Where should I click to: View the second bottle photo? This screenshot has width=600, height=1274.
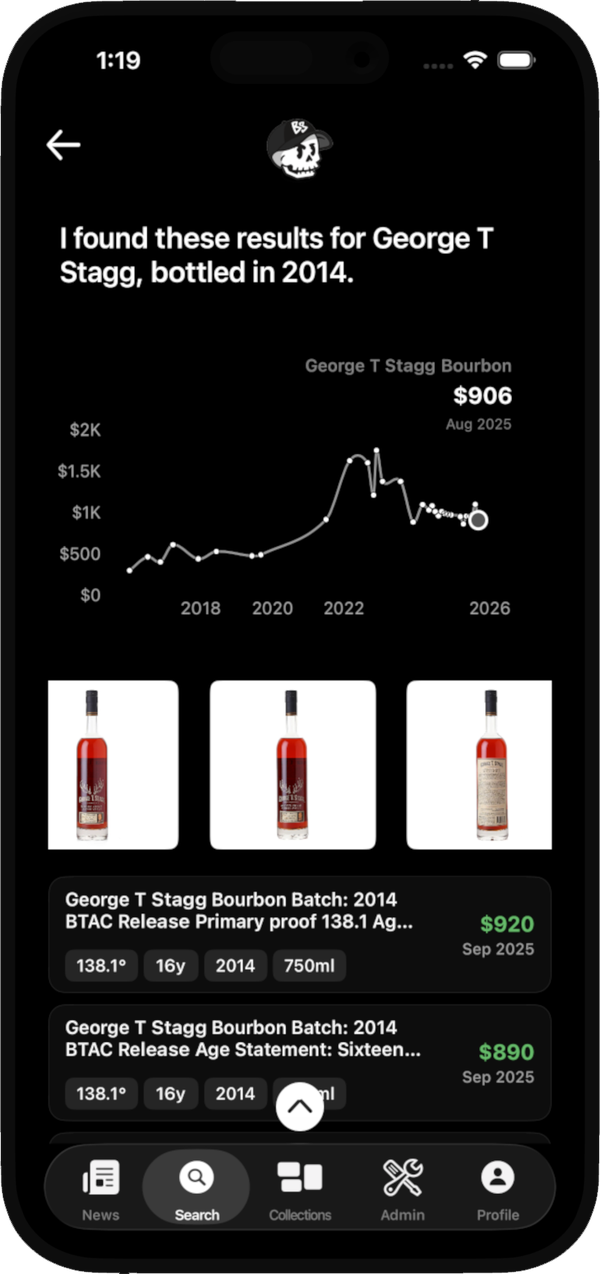[x=292, y=765]
